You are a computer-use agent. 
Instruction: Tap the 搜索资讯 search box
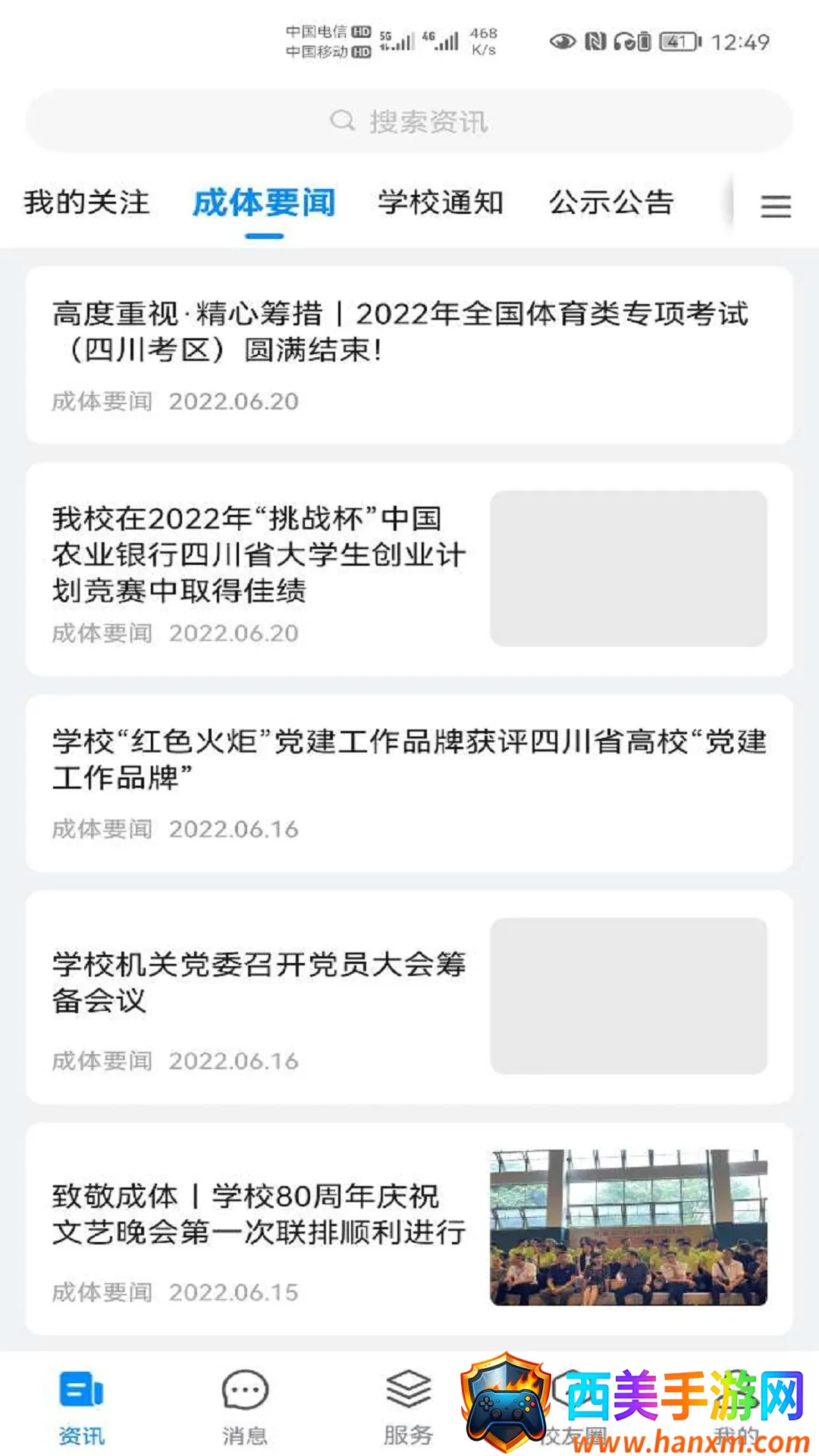point(409,121)
